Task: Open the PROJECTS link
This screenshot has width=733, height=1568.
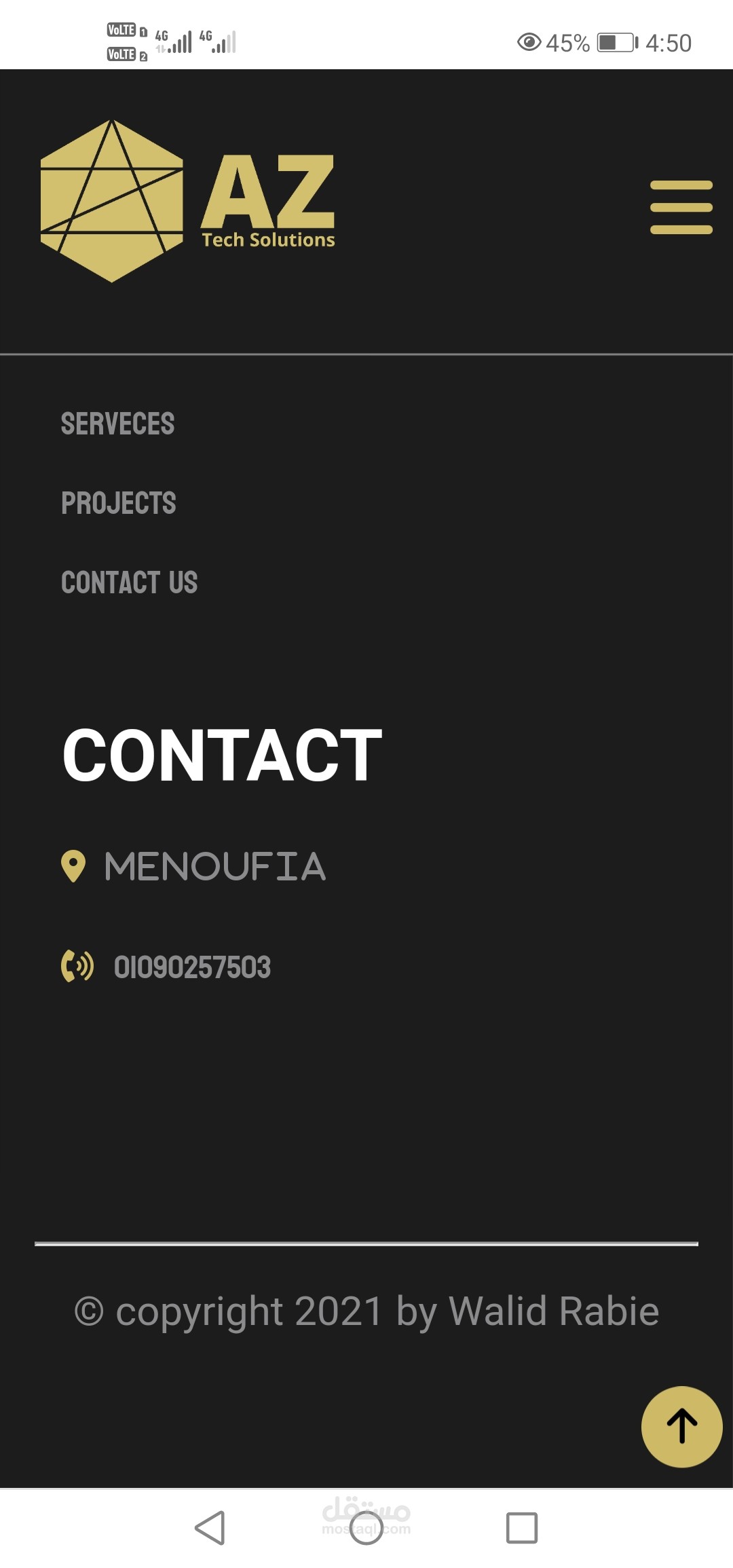Action: pyautogui.click(x=119, y=504)
